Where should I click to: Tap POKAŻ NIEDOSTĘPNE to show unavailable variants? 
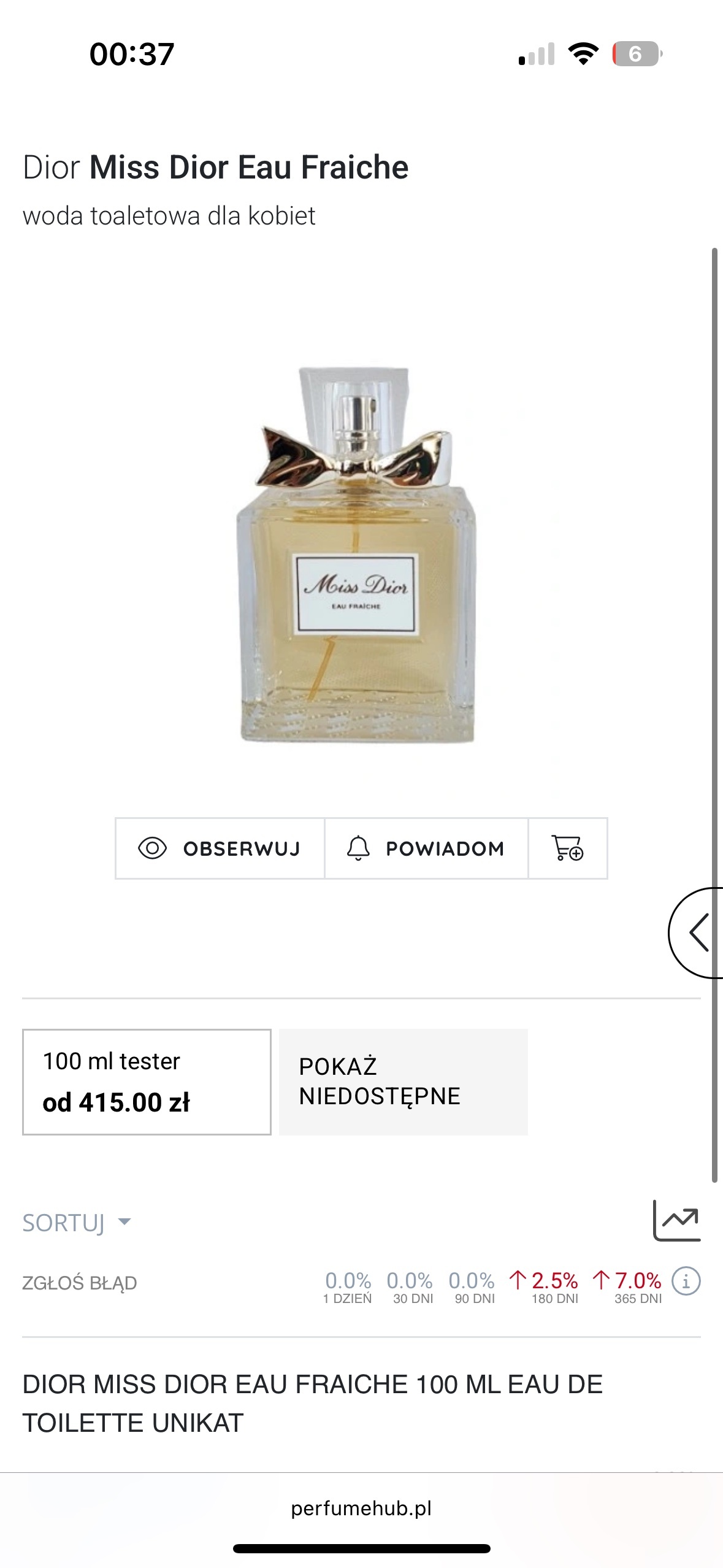pos(403,1082)
